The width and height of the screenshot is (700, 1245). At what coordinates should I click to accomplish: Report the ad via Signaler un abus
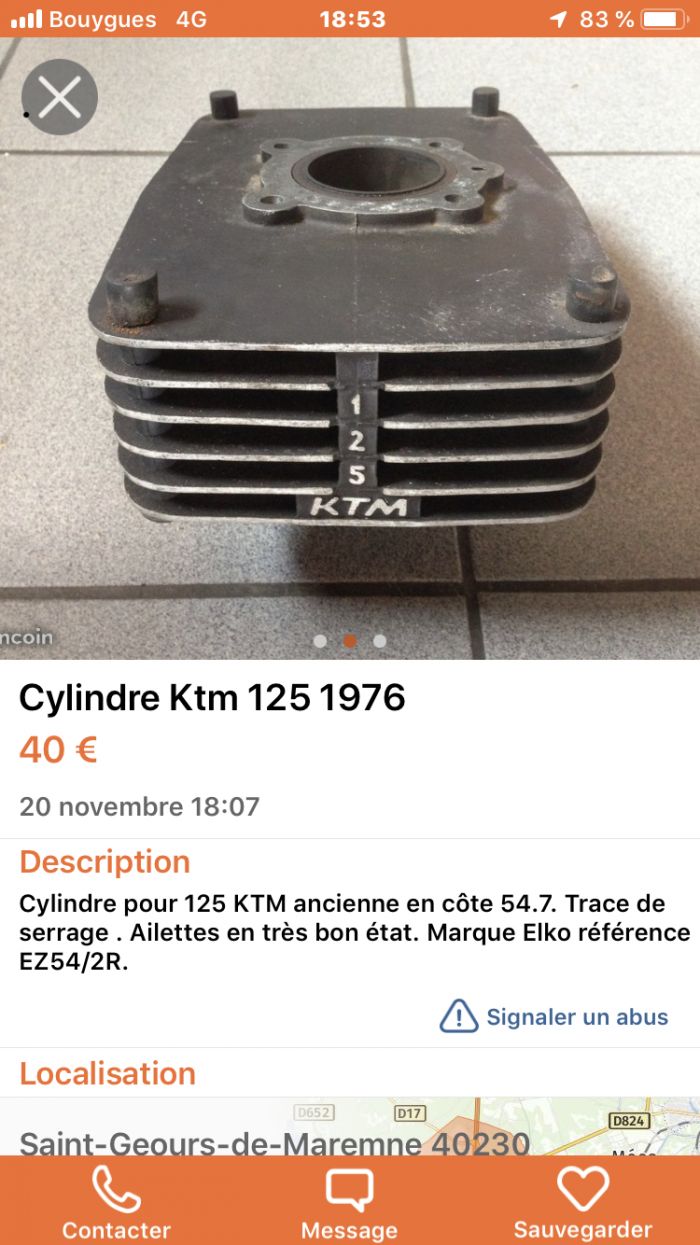point(554,1017)
